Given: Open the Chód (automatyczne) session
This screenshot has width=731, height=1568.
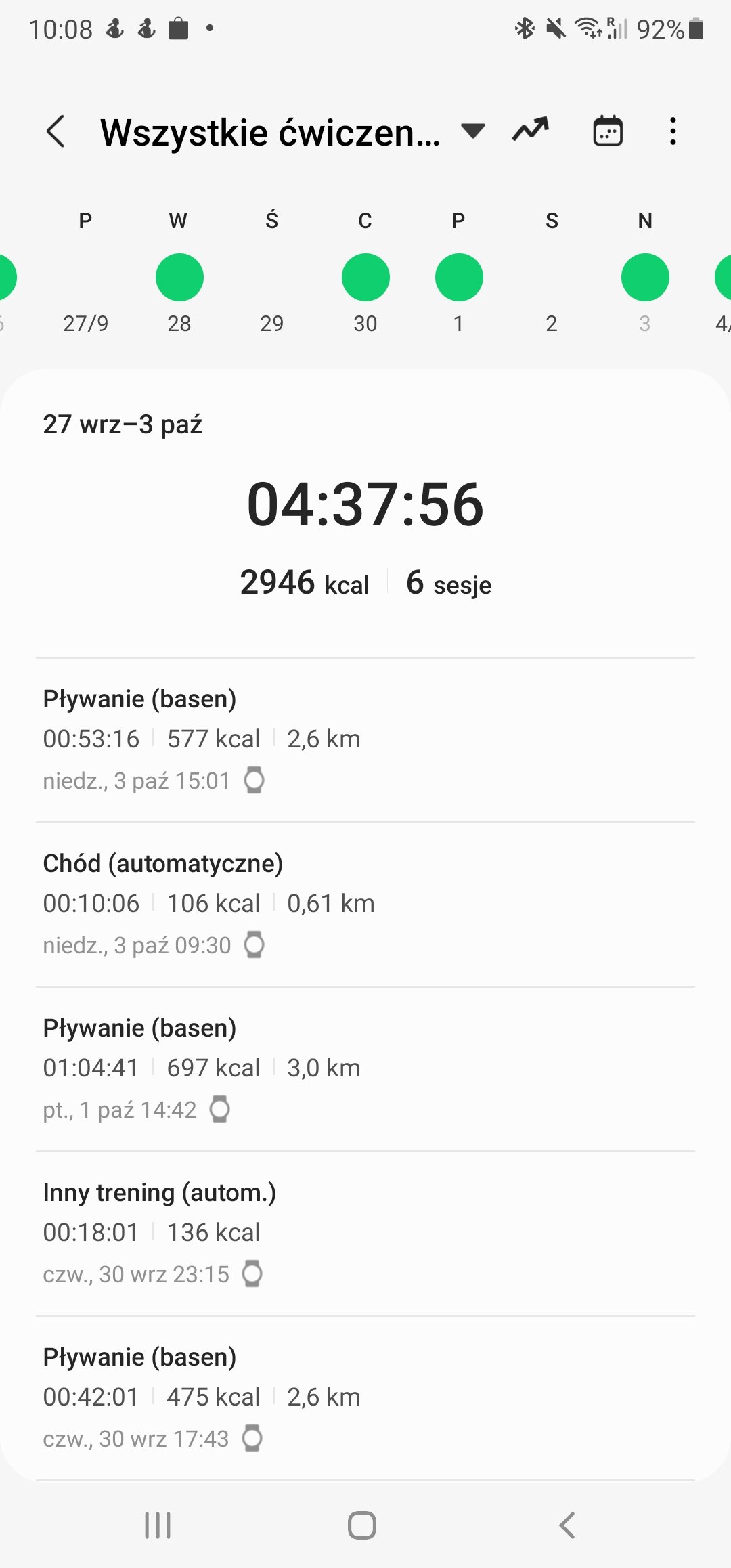Looking at the screenshot, I should [x=365, y=905].
